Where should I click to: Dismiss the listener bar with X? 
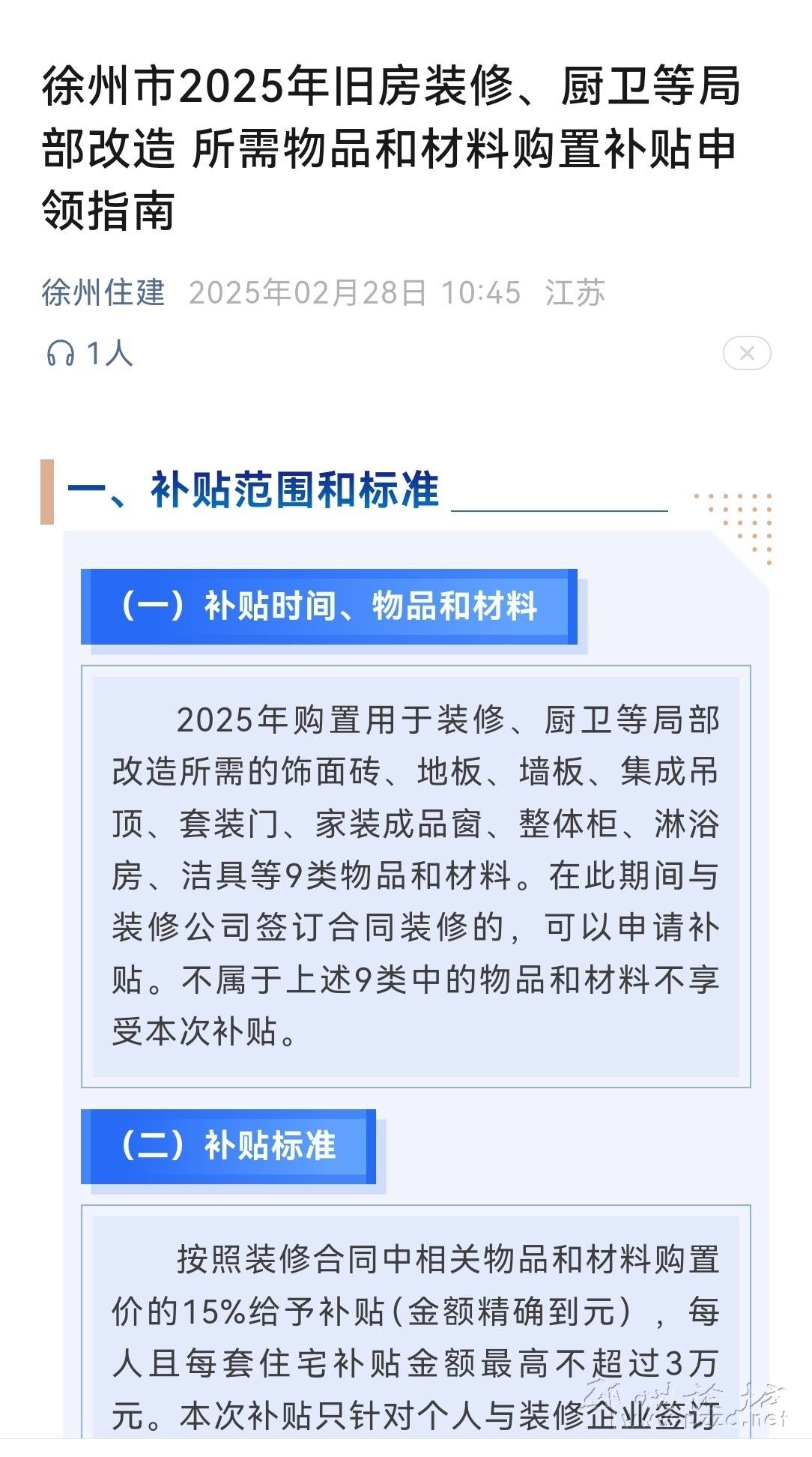(x=746, y=353)
